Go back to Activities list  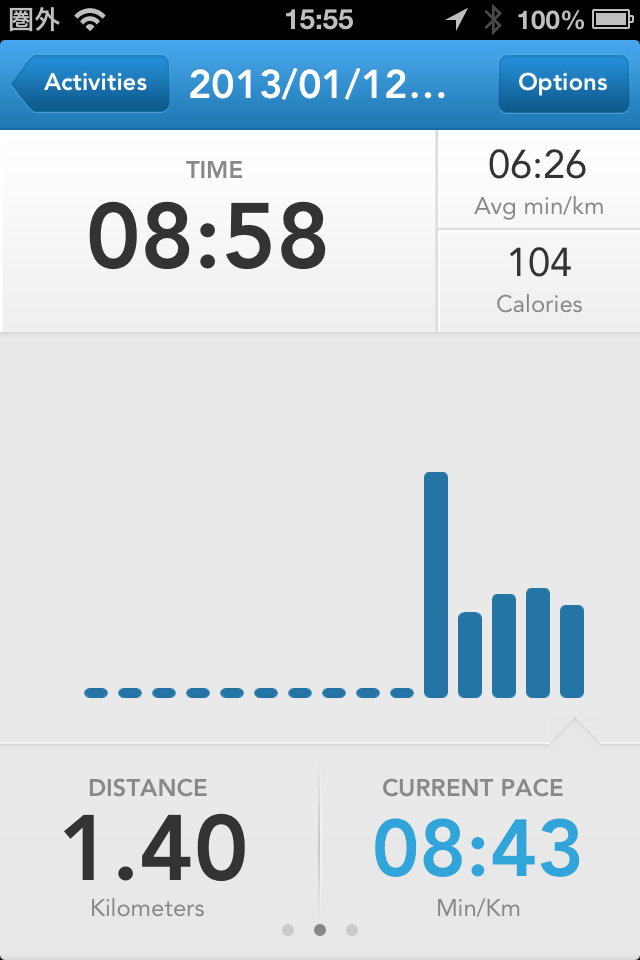click(89, 83)
